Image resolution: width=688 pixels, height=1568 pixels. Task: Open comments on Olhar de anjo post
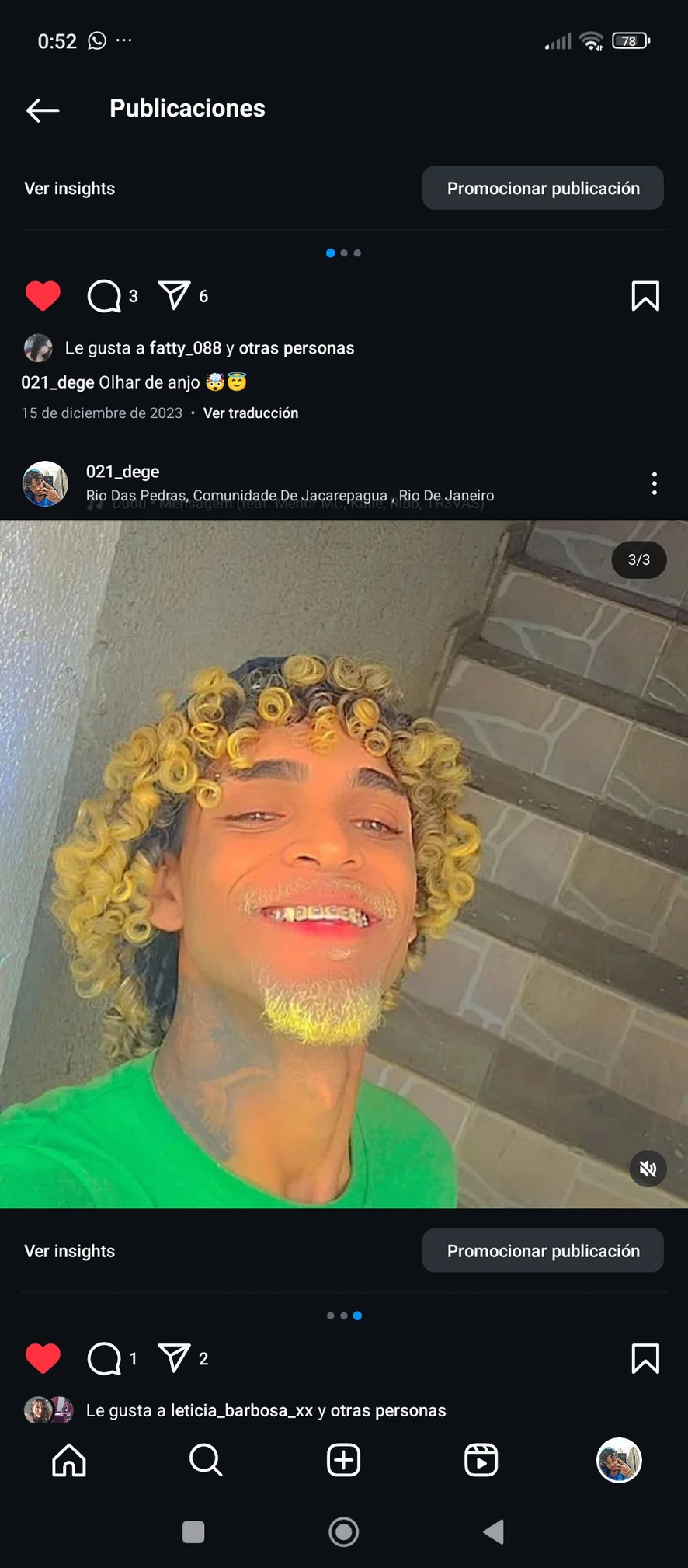point(104,296)
